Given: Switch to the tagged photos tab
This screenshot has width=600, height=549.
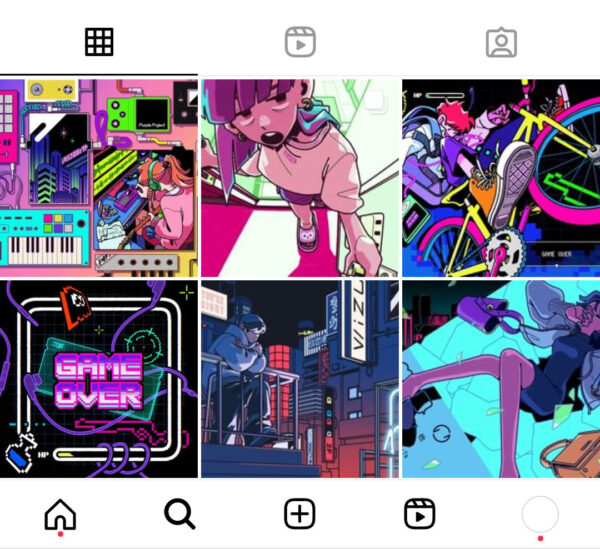Looking at the screenshot, I should [501, 42].
